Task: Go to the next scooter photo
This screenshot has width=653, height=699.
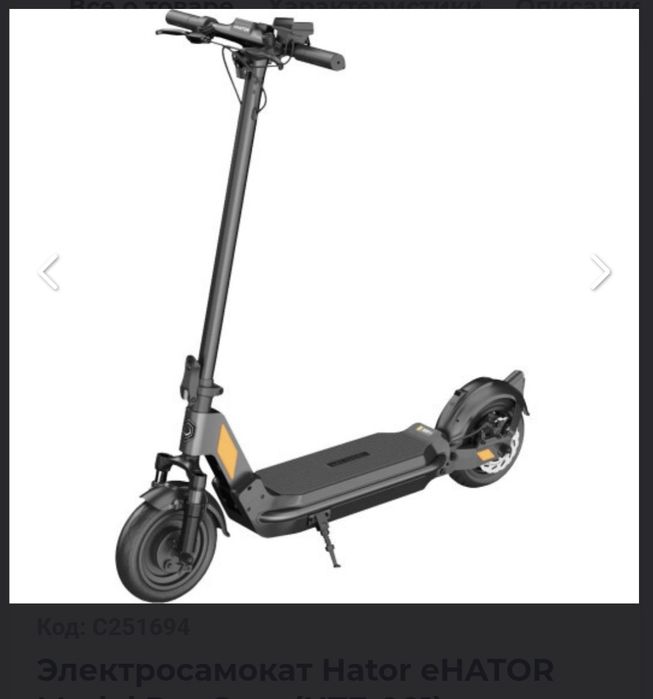Action: [x=600, y=272]
